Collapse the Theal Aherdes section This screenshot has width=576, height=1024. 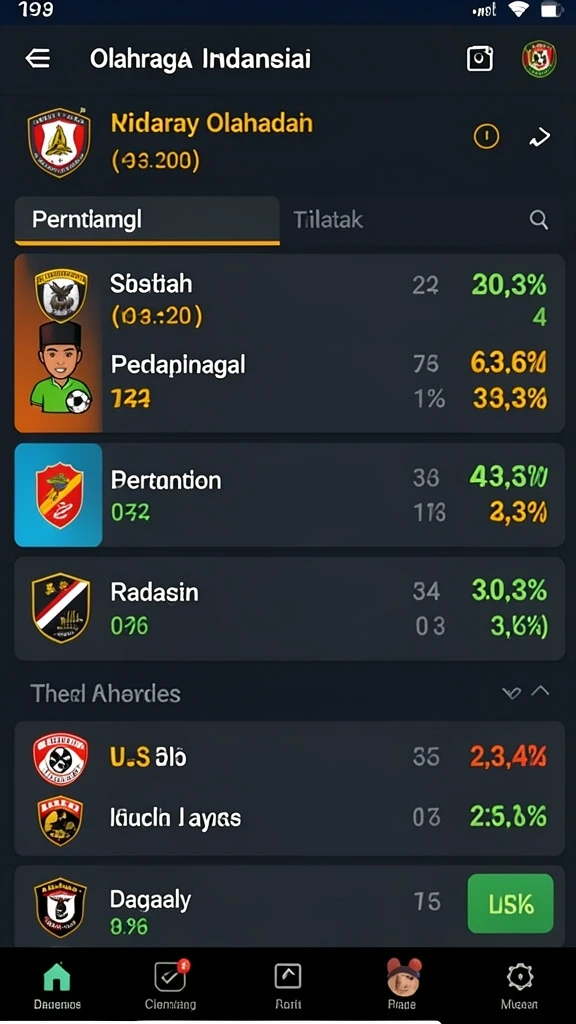pyautogui.click(x=540, y=692)
